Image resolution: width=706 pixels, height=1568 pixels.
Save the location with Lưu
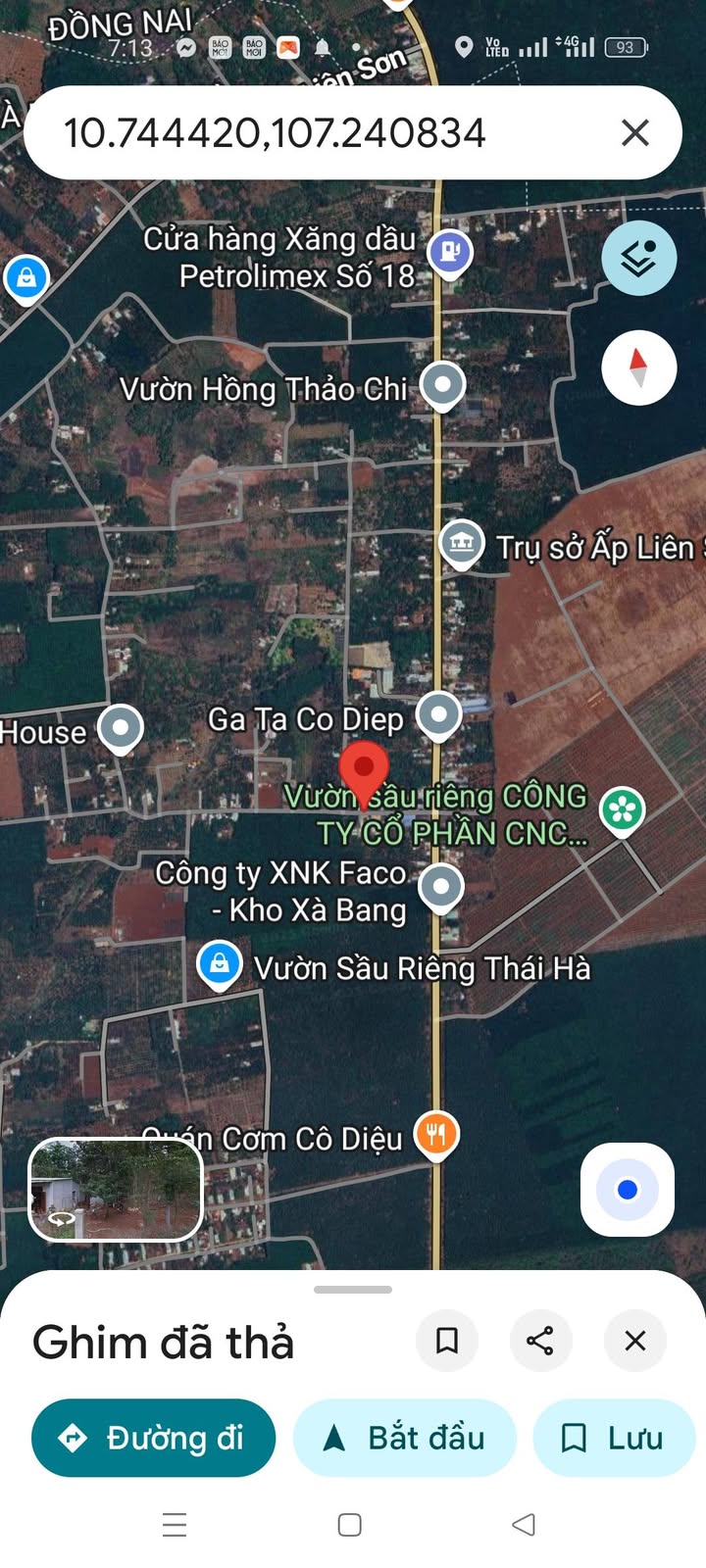(614, 1438)
